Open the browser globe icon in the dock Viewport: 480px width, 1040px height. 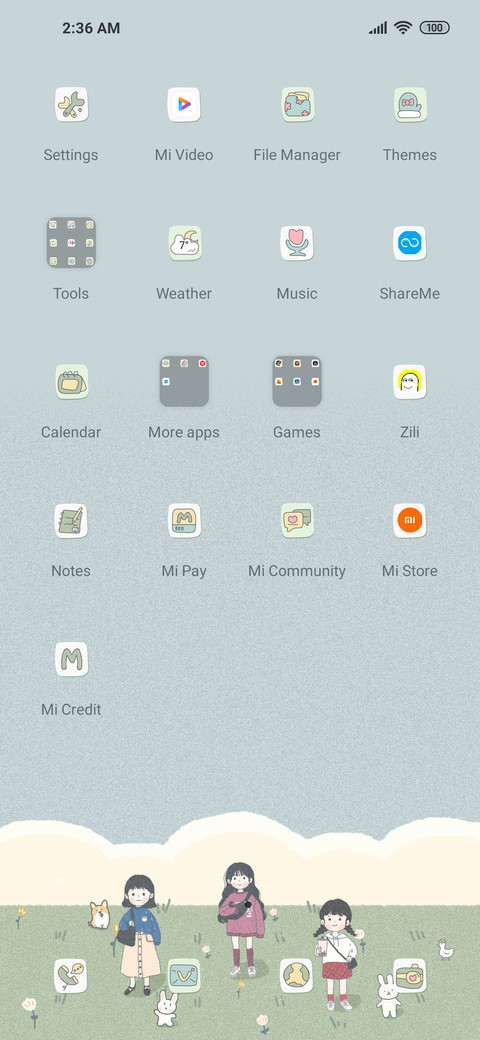click(296, 976)
